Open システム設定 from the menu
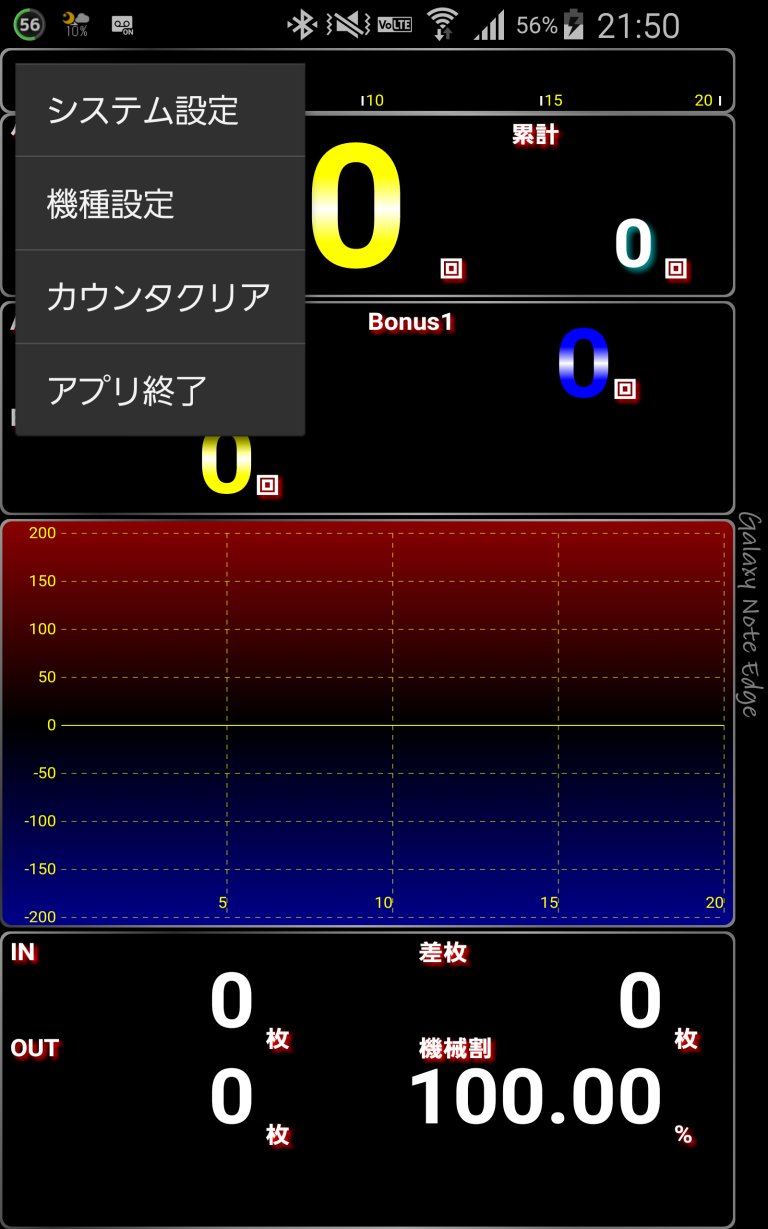This screenshot has width=768, height=1229. click(x=160, y=110)
